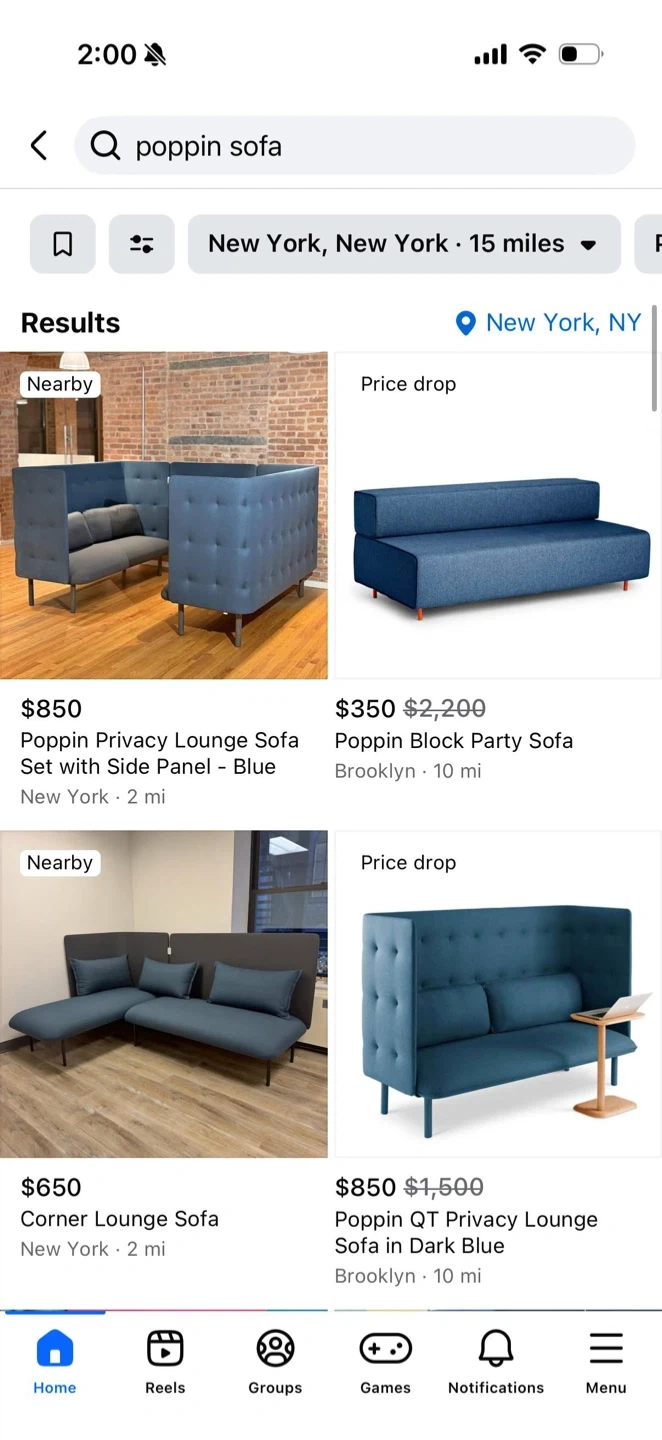Go to the Games tab

[385, 1361]
